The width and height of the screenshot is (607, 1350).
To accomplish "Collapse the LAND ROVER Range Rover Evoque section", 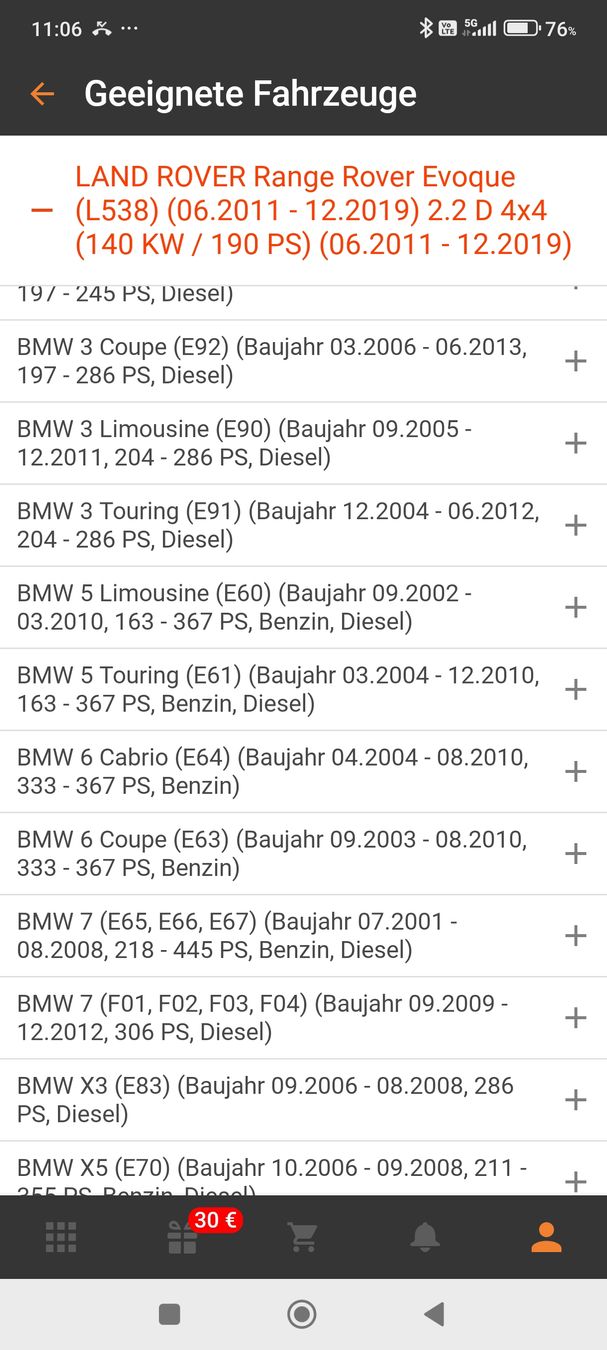I will (42, 210).
